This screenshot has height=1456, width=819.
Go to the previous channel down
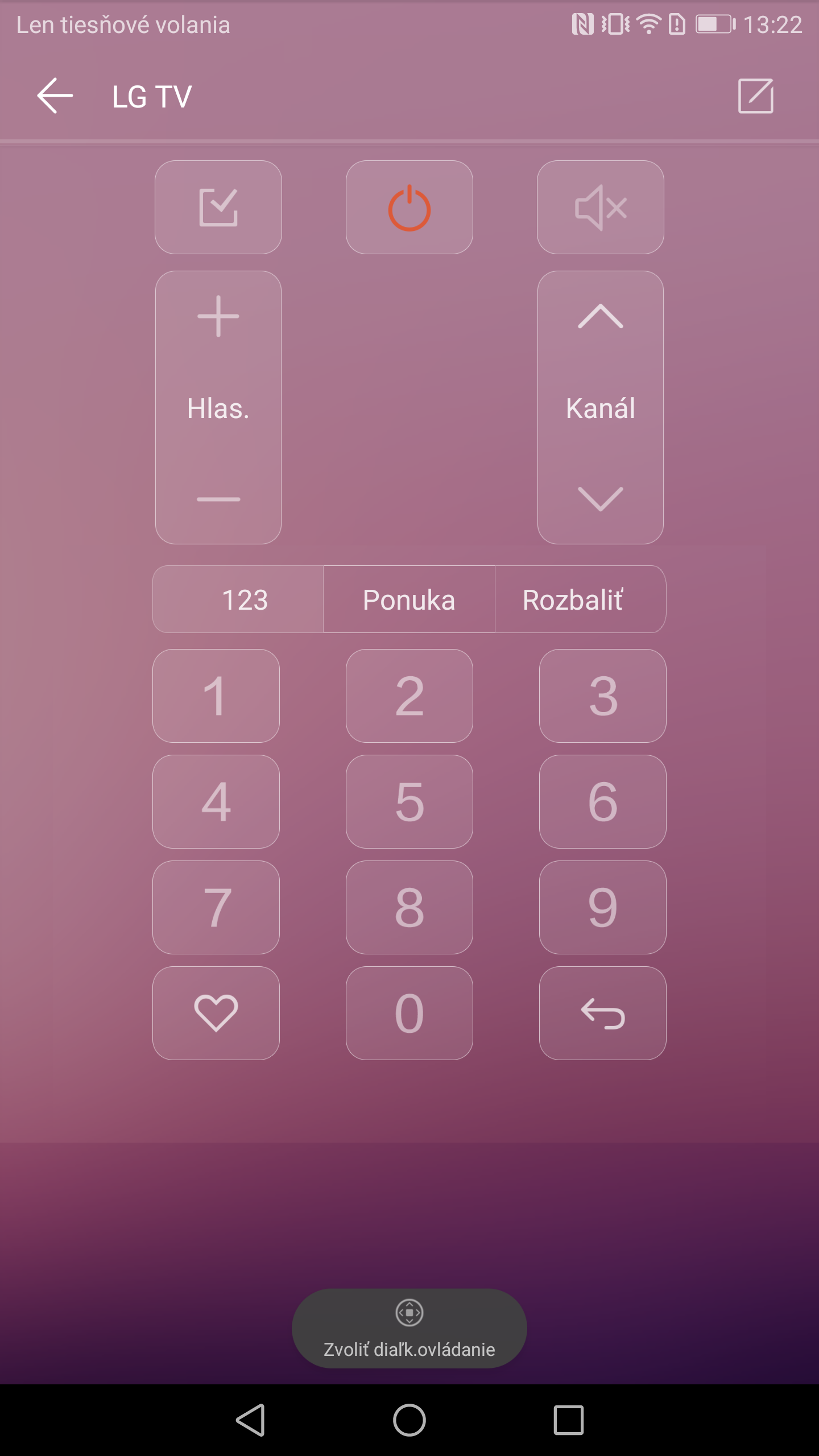tap(600, 499)
